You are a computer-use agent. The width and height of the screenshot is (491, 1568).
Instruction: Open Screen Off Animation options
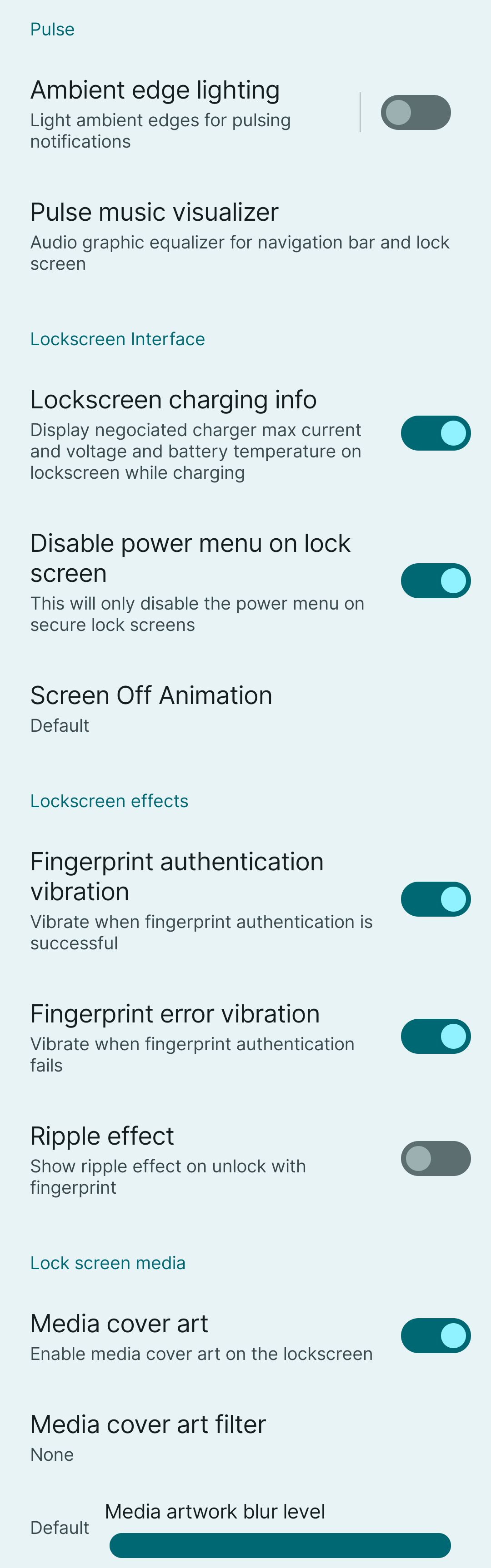coord(151,709)
